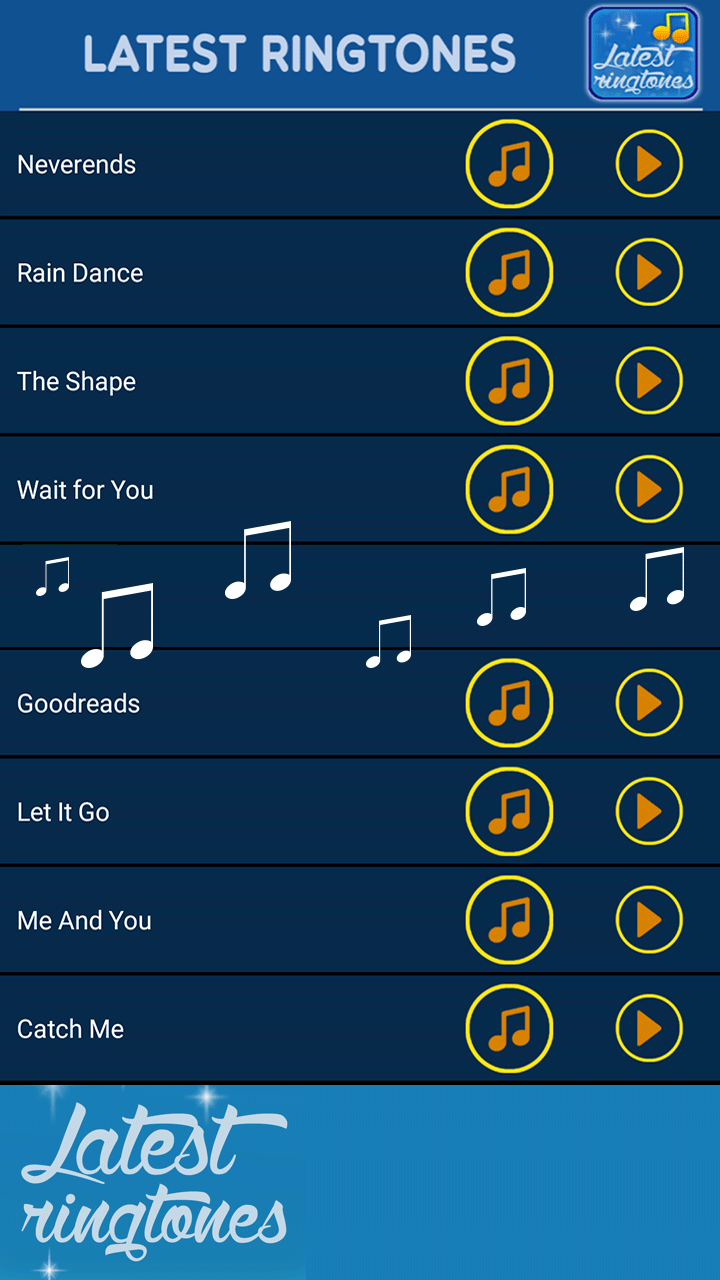This screenshot has height=1280, width=720.
Task: Tap the music note icon for Let It Go
Action: pyautogui.click(x=509, y=811)
